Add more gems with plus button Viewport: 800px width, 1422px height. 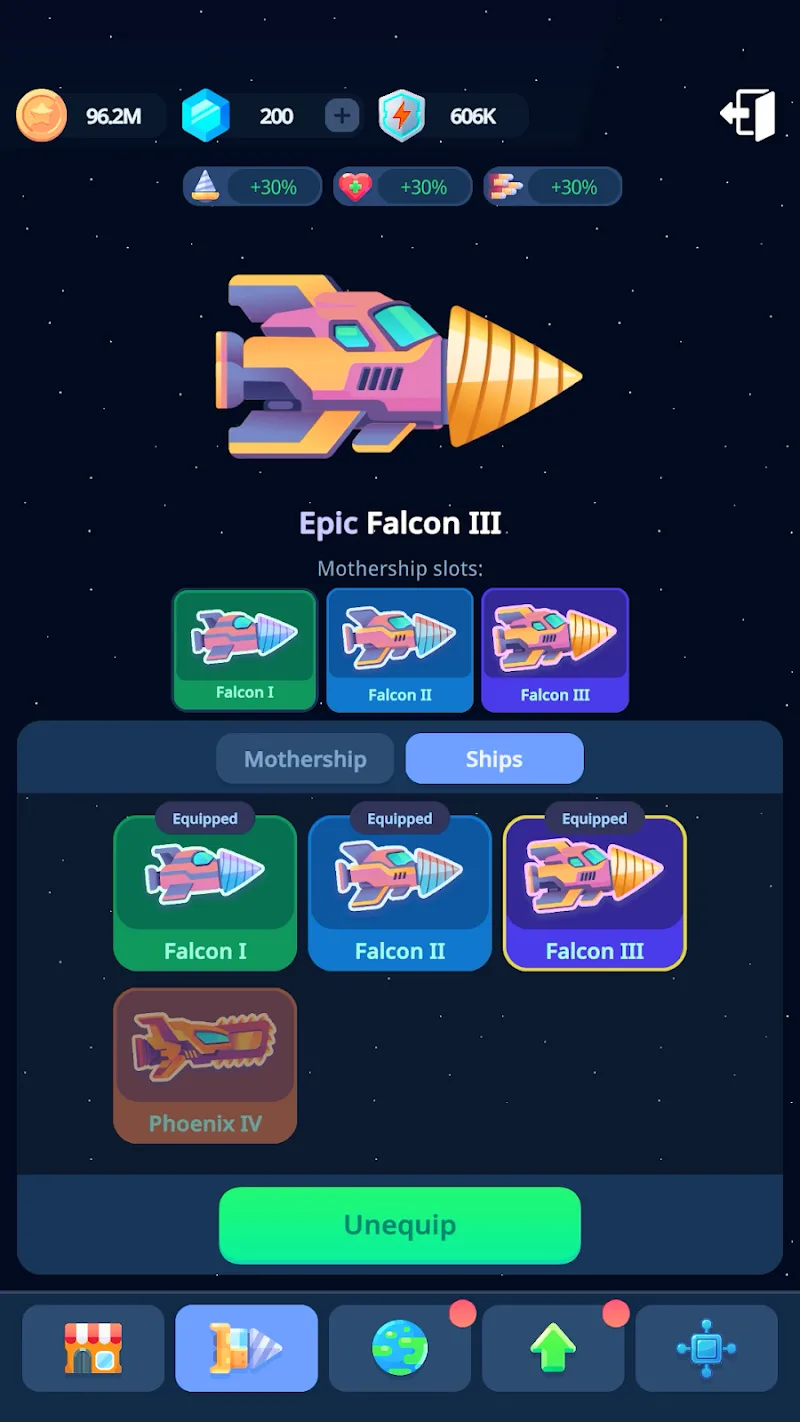pyautogui.click(x=342, y=116)
